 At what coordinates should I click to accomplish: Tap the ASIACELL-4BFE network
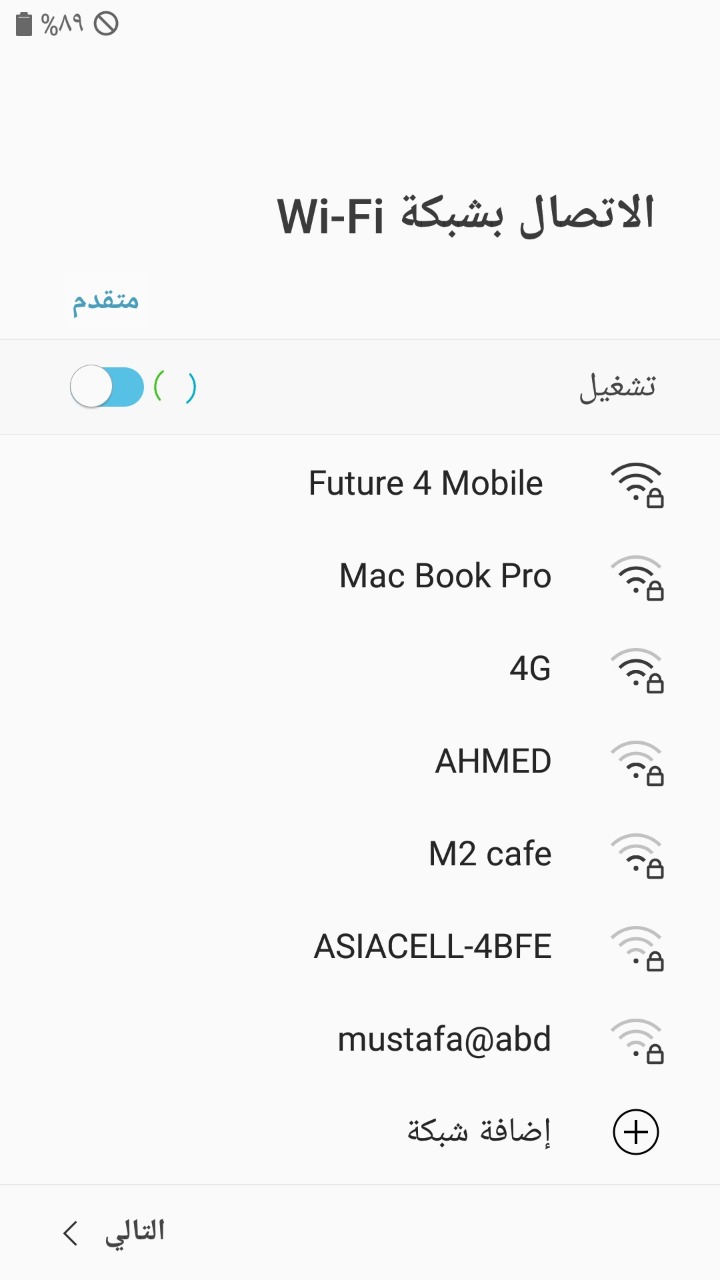pyautogui.click(x=360, y=947)
